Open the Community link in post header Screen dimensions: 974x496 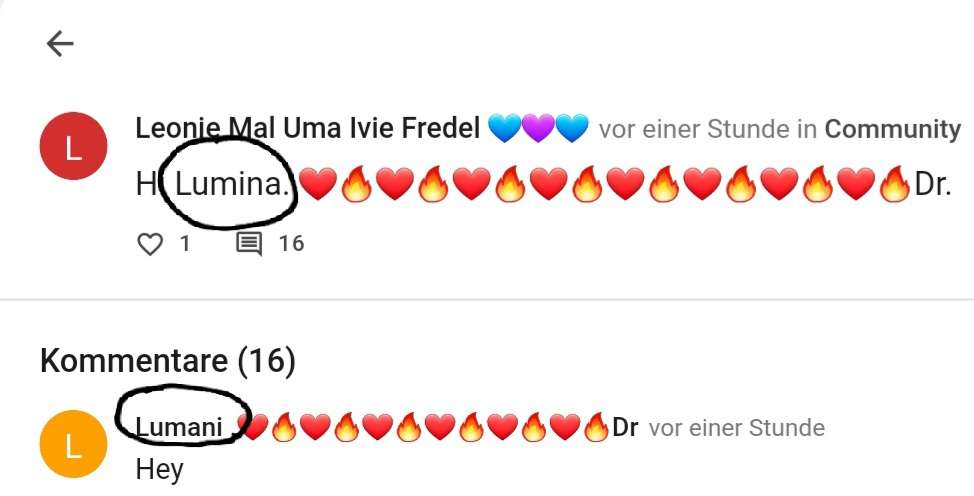[x=892, y=128]
